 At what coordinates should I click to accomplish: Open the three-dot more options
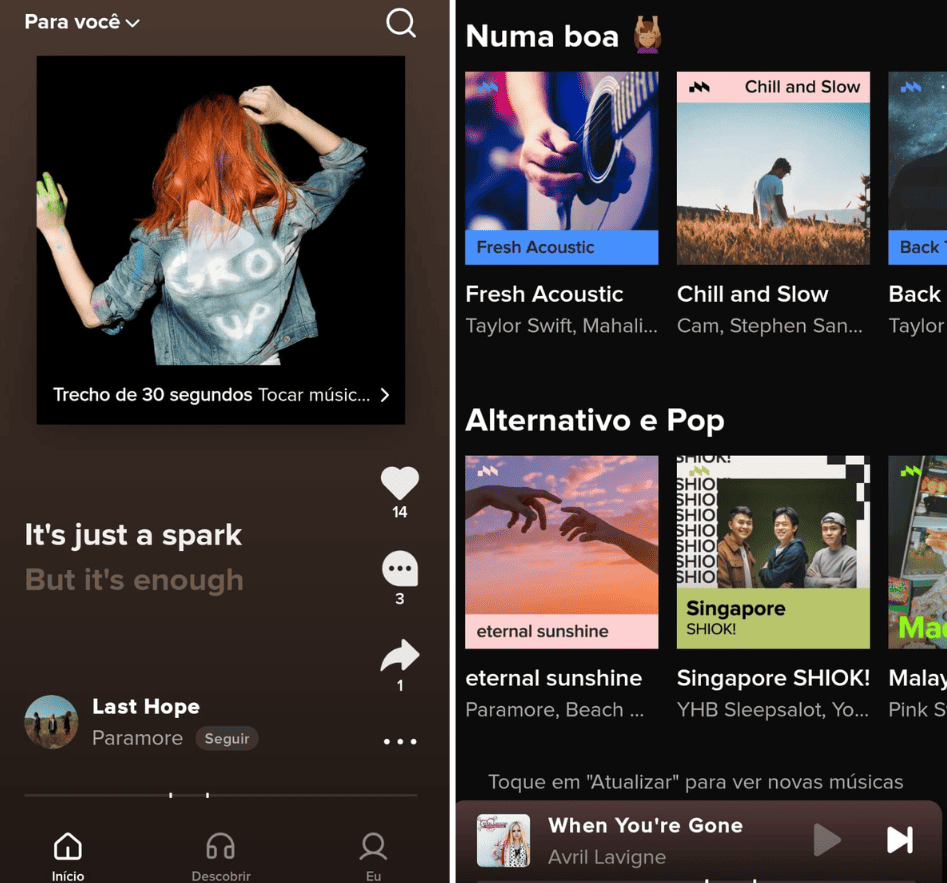(400, 742)
